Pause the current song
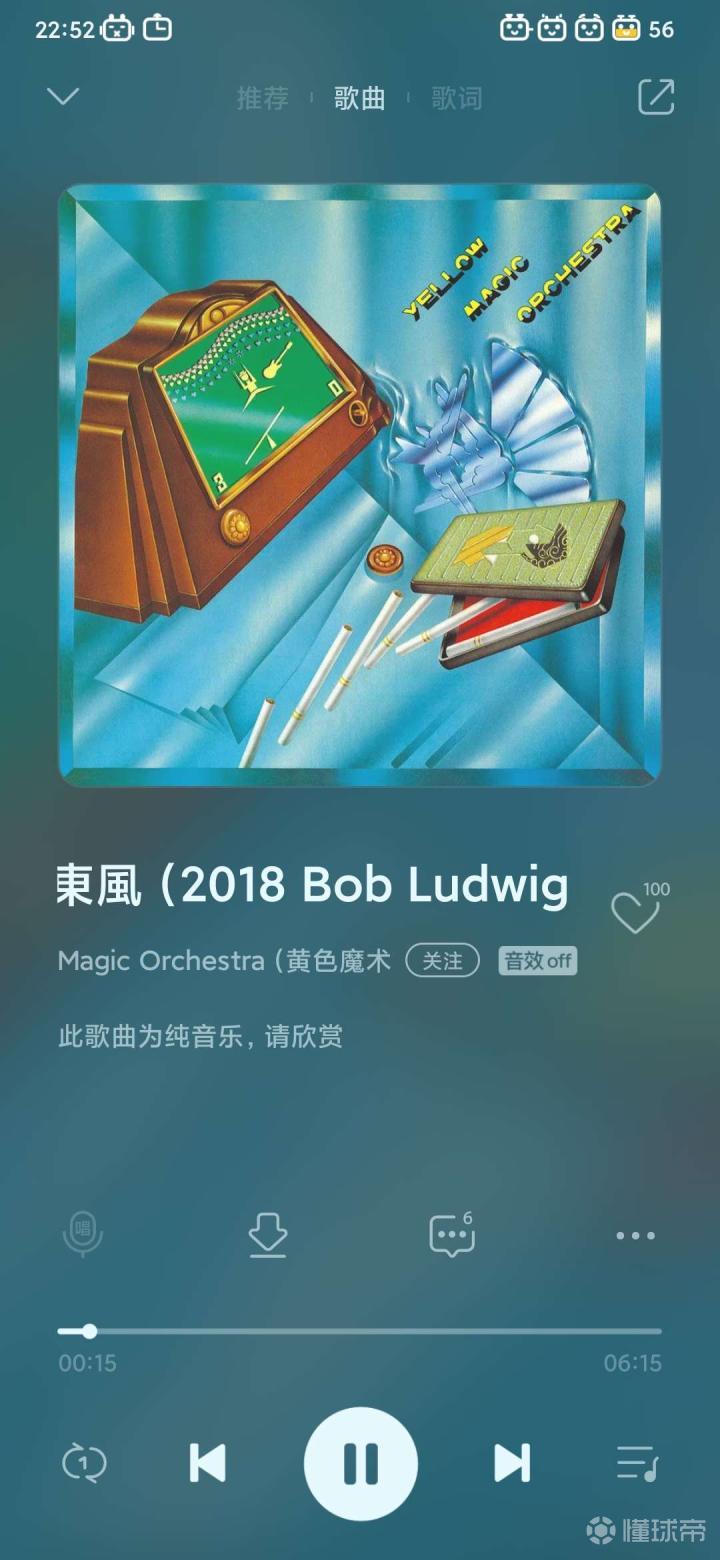Viewport: 720px width, 1560px height. [360, 1464]
